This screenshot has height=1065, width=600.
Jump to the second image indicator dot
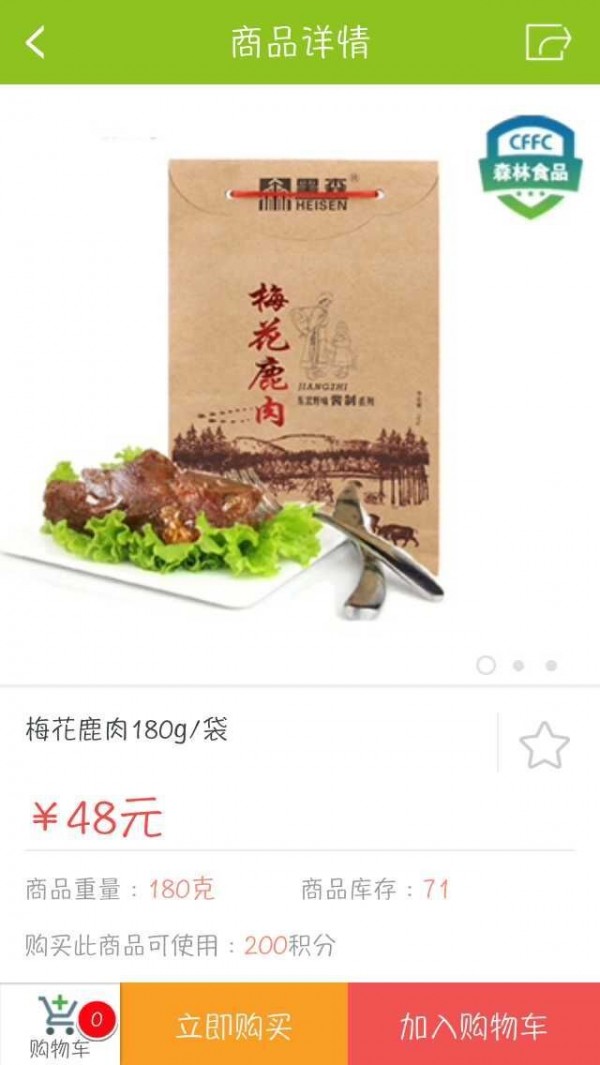(x=518, y=665)
